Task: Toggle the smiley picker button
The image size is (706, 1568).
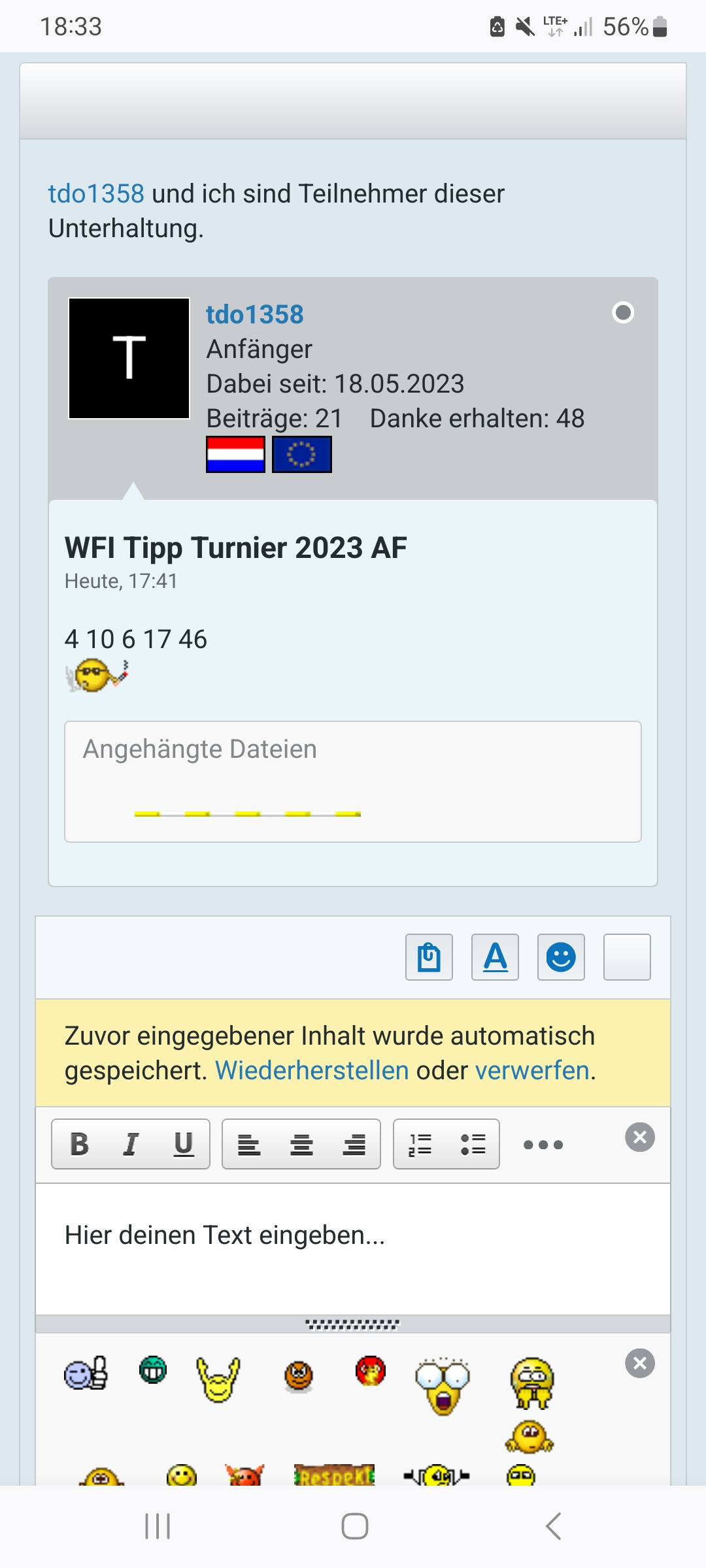Action: click(x=561, y=957)
